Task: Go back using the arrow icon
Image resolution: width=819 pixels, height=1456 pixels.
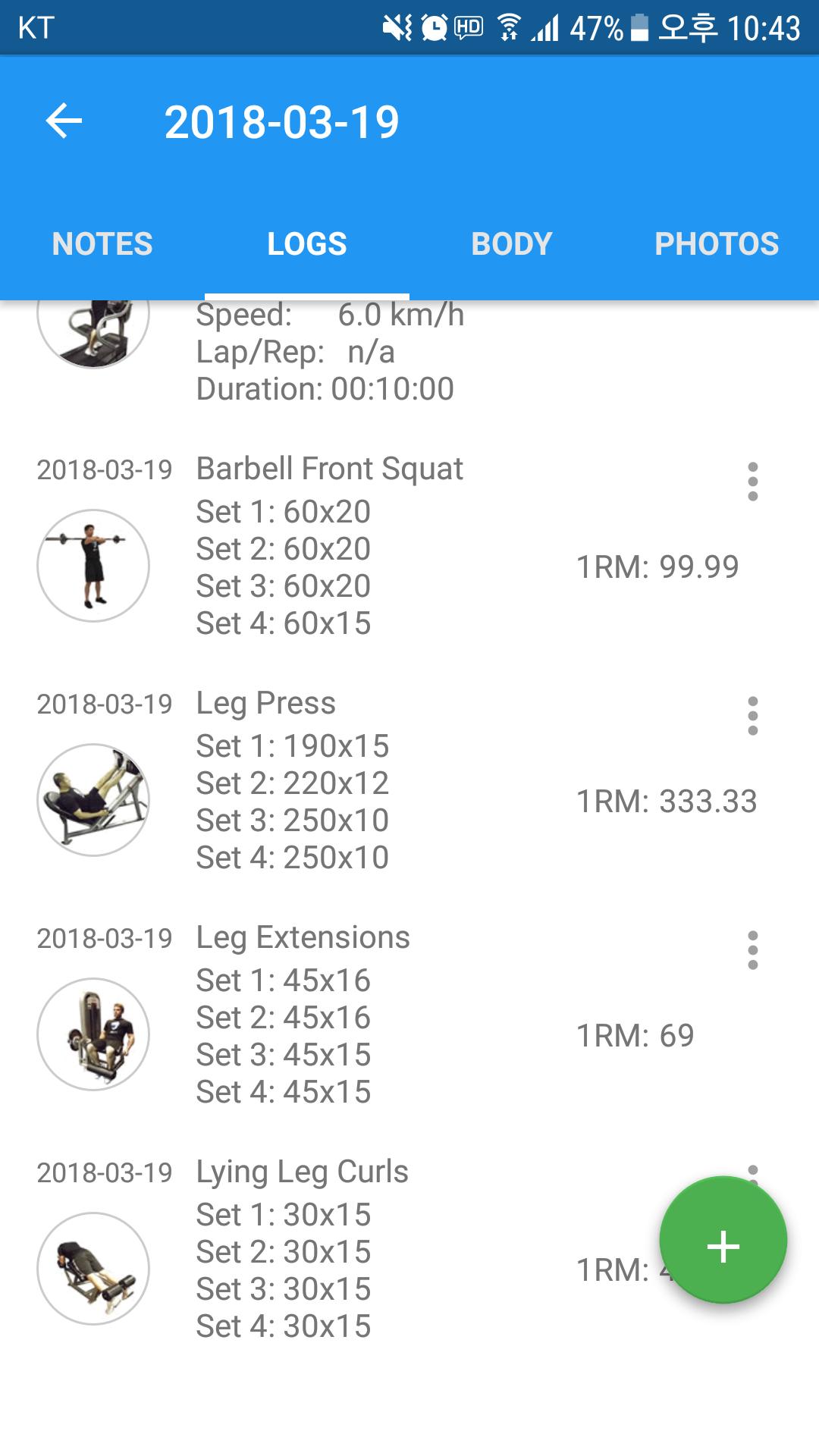Action: [64, 121]
